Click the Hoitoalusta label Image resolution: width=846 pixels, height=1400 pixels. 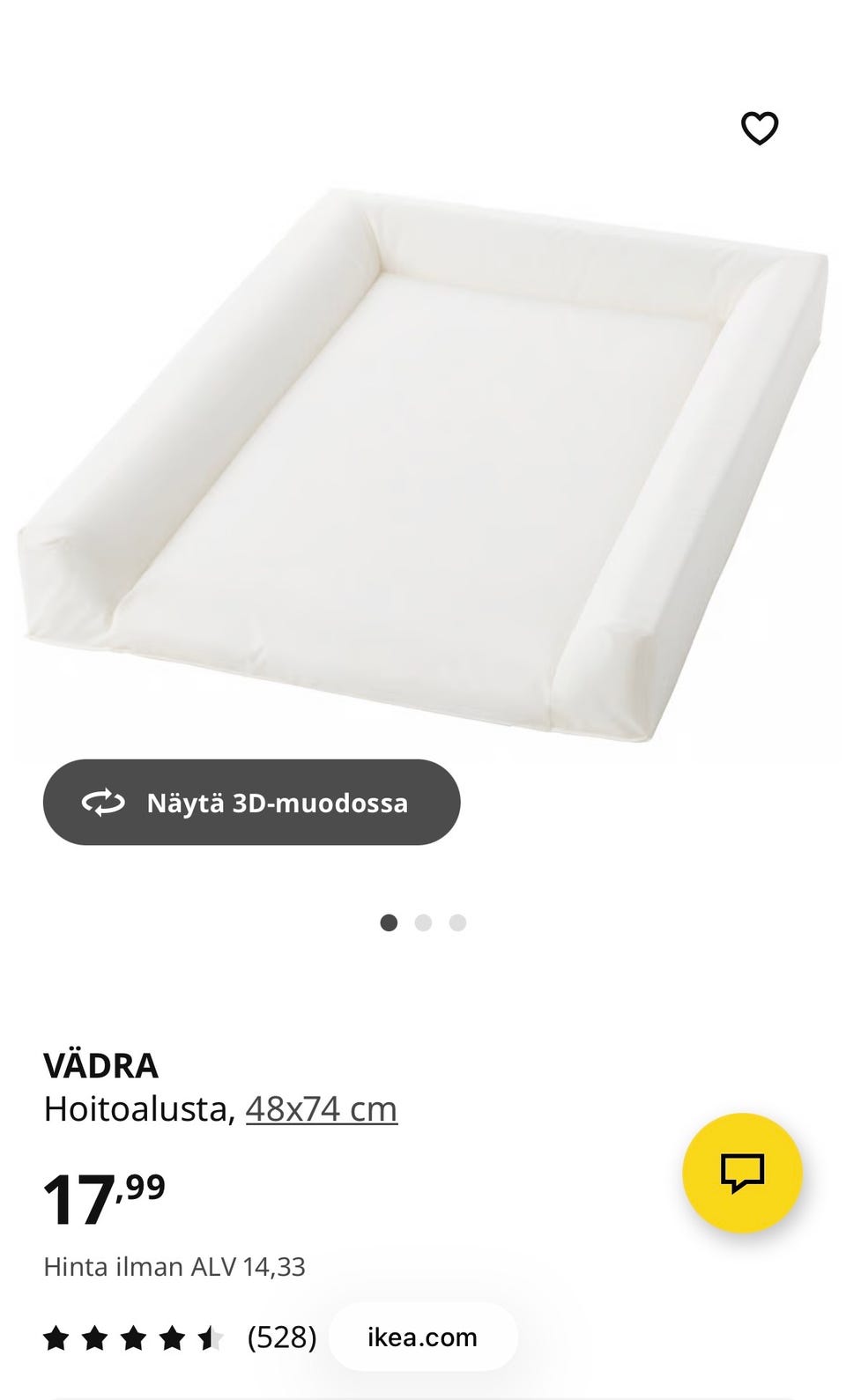coord(137,1109)
